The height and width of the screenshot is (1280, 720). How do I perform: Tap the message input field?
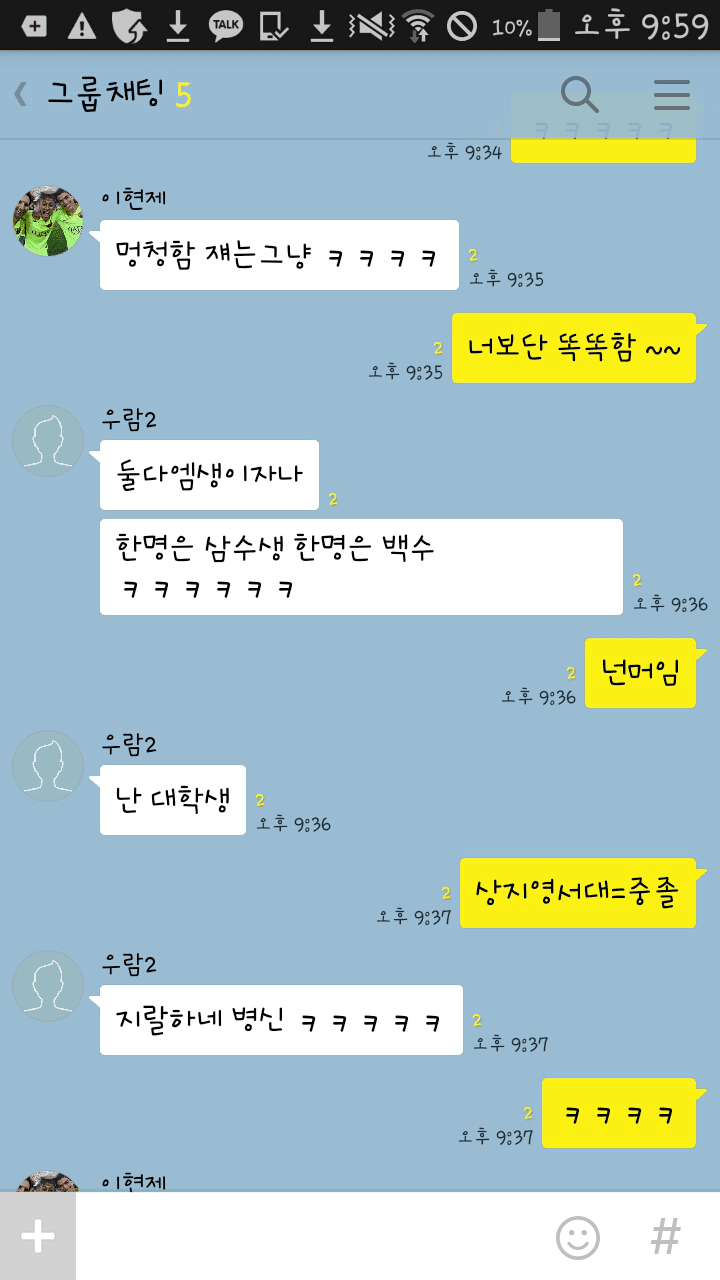[x=310, y=1237]
